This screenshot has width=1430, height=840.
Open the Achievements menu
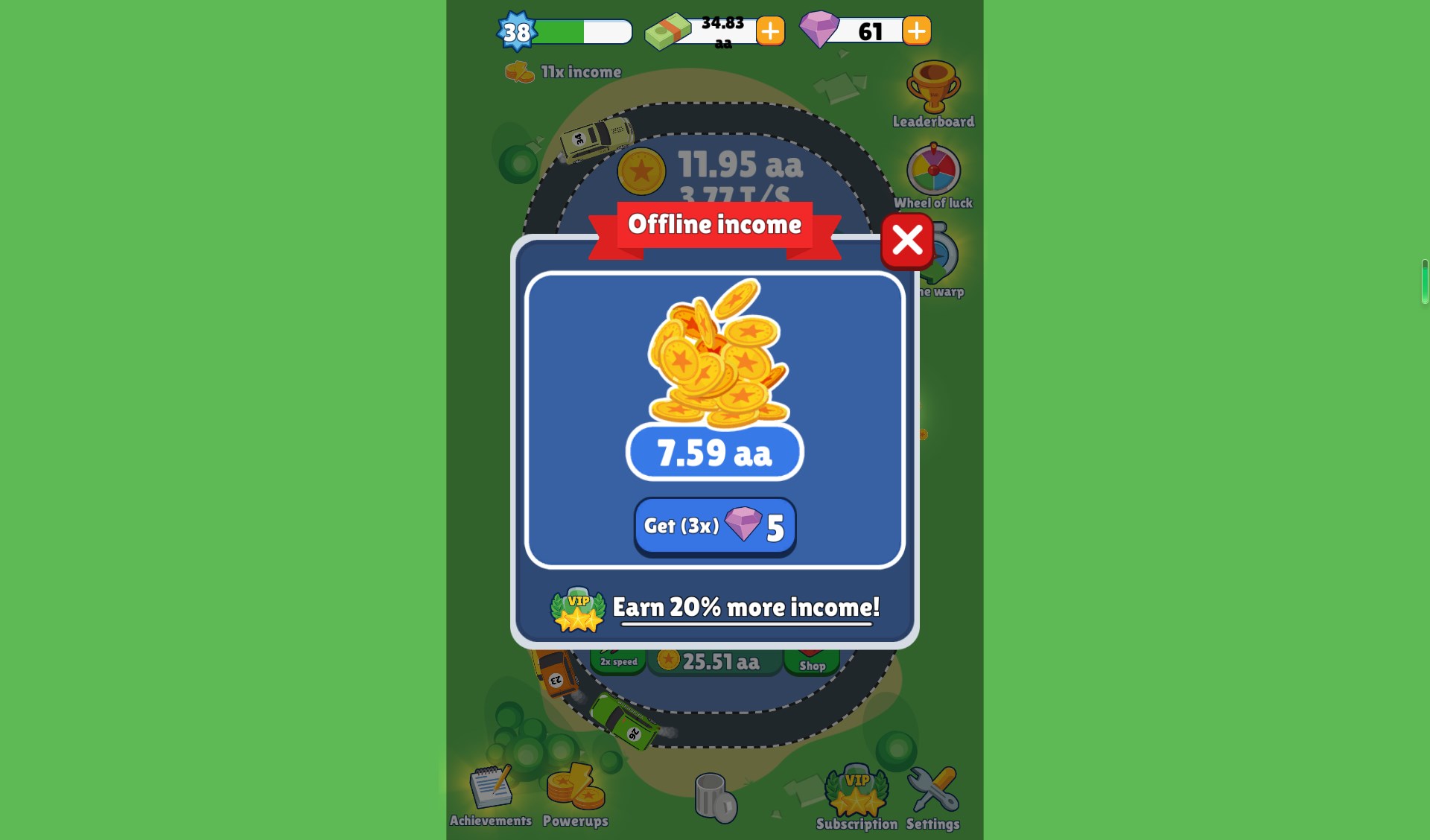pos(491,794)
